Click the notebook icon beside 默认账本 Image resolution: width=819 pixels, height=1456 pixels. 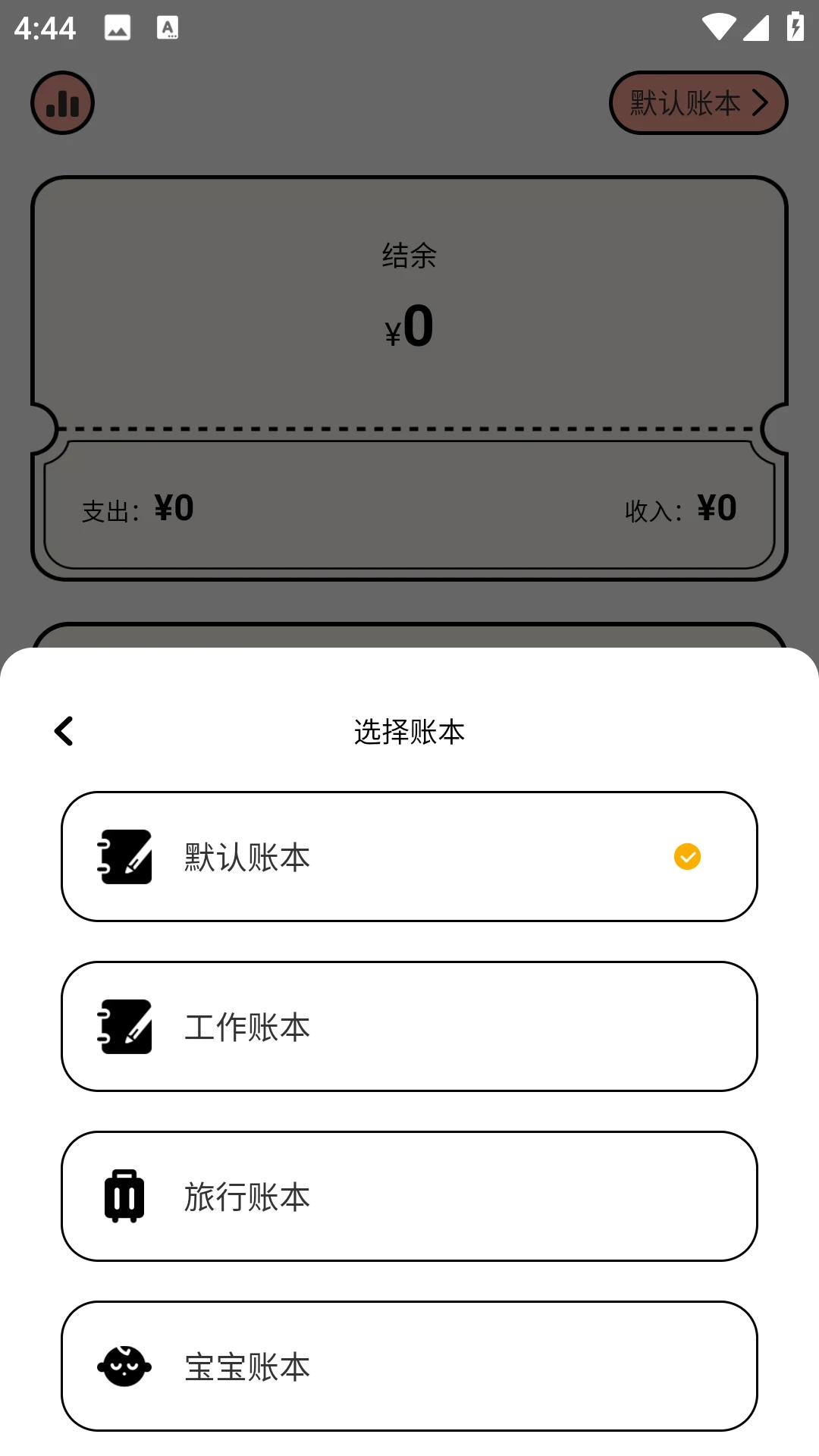pyautogui.click(x=125, y=857)
